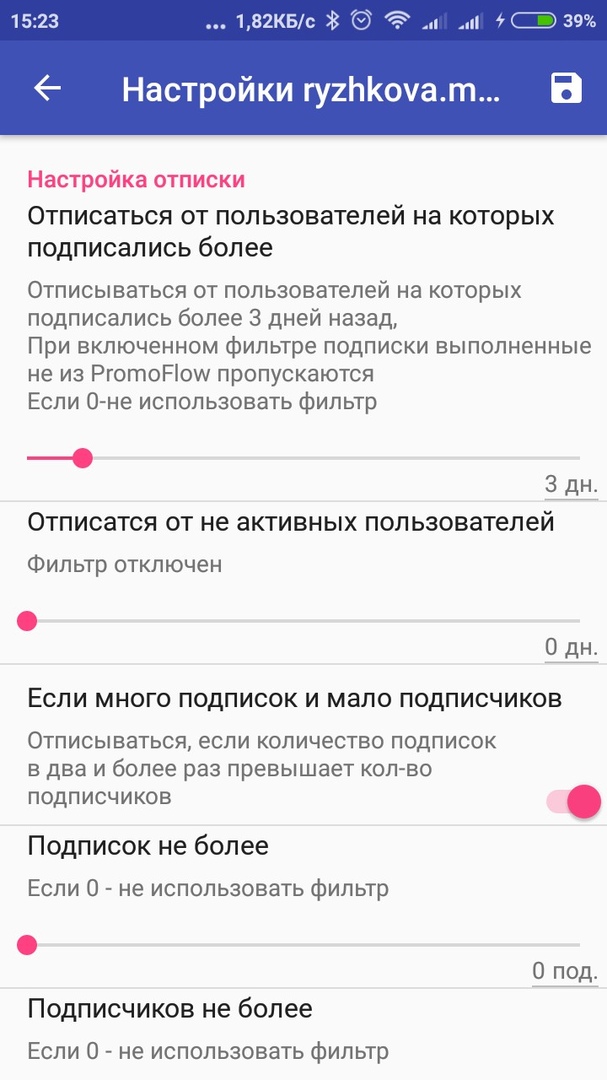Tap the 'Подписок не более' slider

click(x=28, y=944)
